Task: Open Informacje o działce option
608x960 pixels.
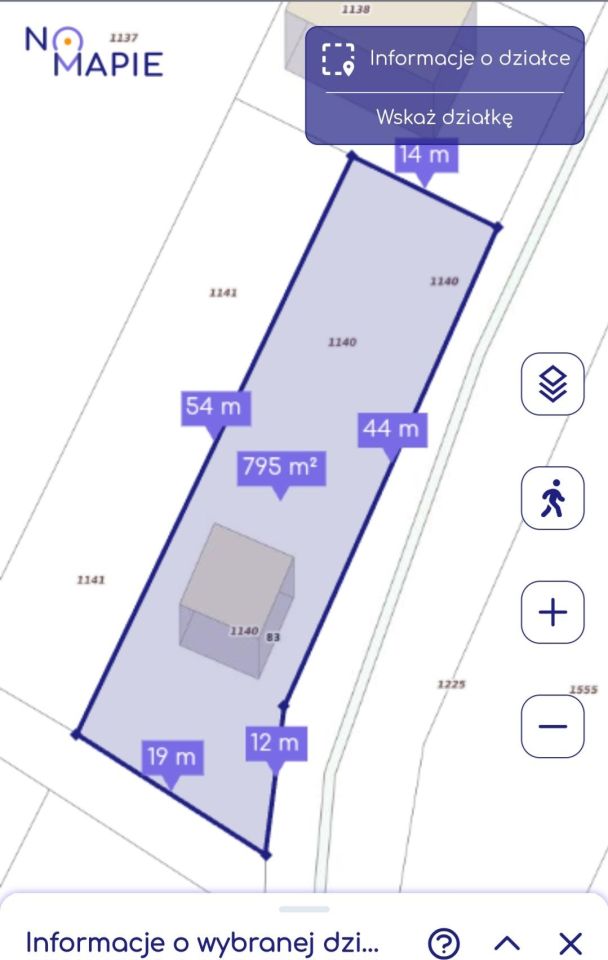Action: click(x=445, y=59)
